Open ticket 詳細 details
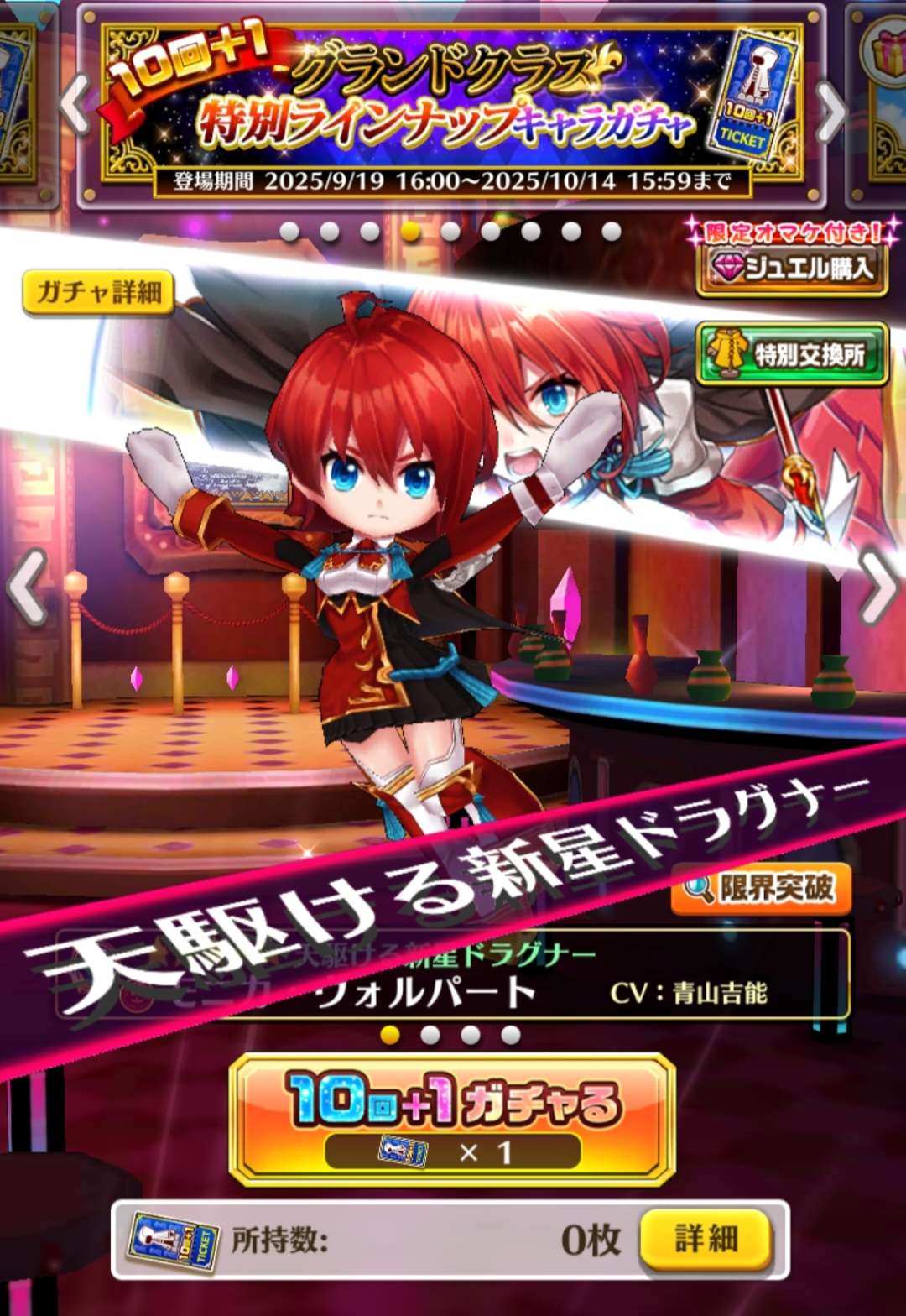Viewport: 906px width, 1316px height. click(x=706, y=1239)
